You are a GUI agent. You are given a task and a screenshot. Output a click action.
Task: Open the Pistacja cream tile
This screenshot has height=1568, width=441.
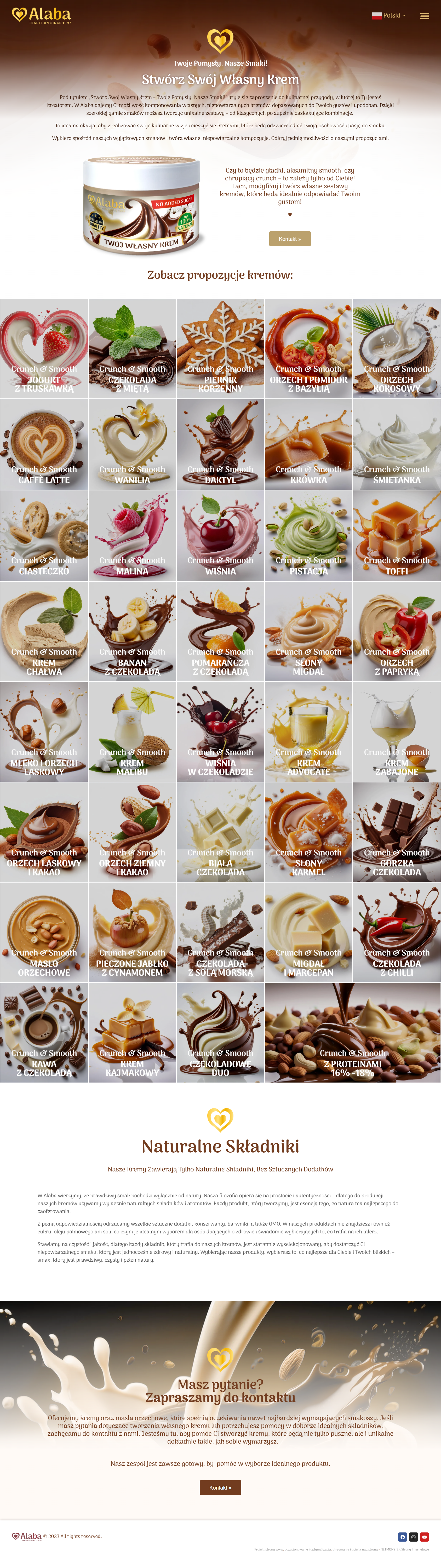(x=308, y=536)
